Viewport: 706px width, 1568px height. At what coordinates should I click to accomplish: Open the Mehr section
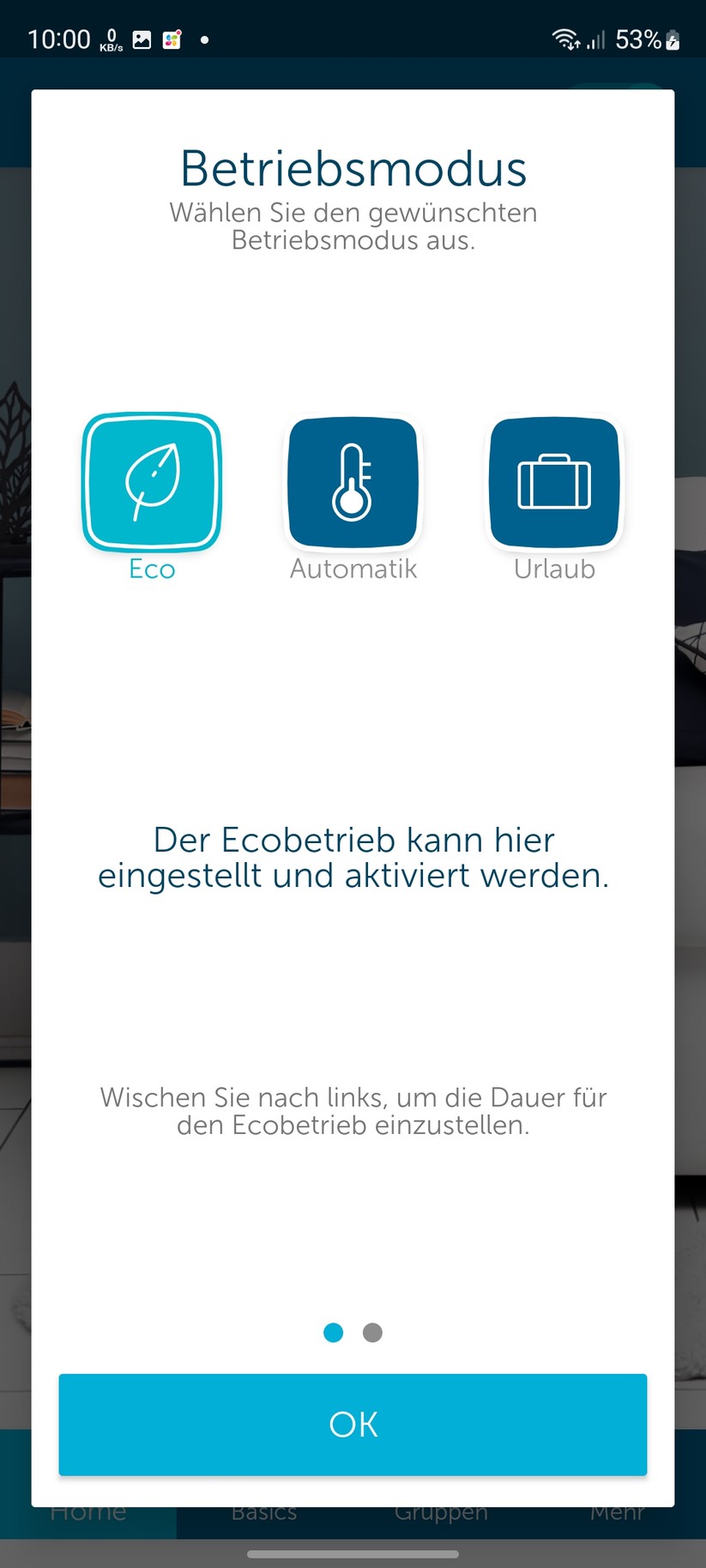[x=617, y=1511]
